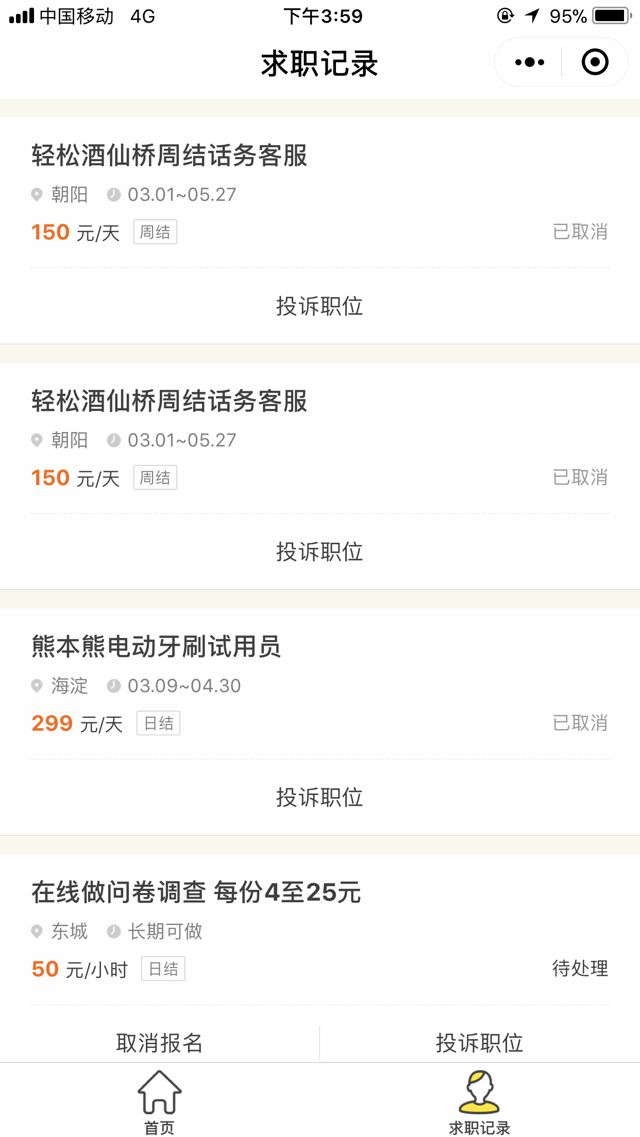Tap 投诉职位 for the 在线做问卷调查 job
This screenshot has width=640, height=1137.
pyautogui.click(x=479, y=1042)
